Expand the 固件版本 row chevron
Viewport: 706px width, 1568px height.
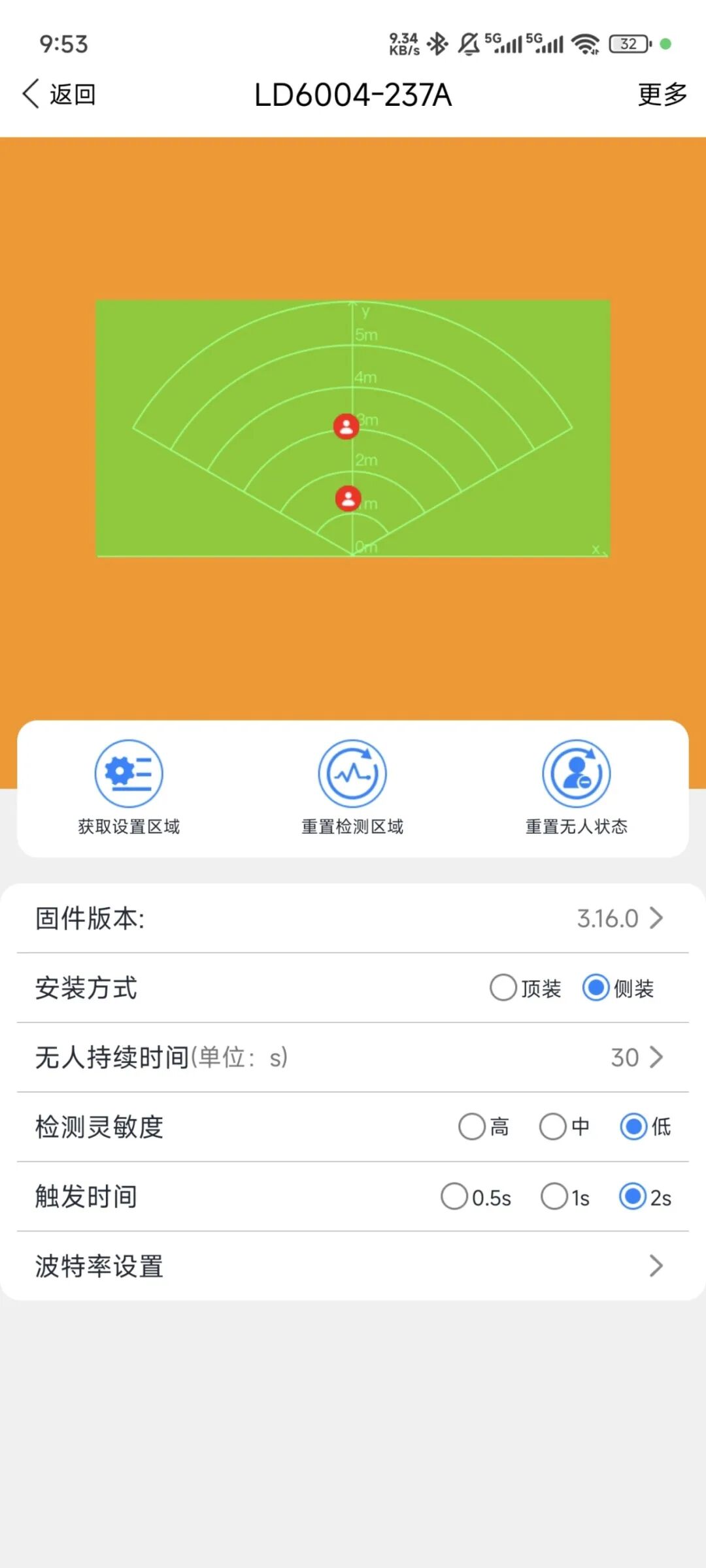pyautogui.click(x=656, y=918)
